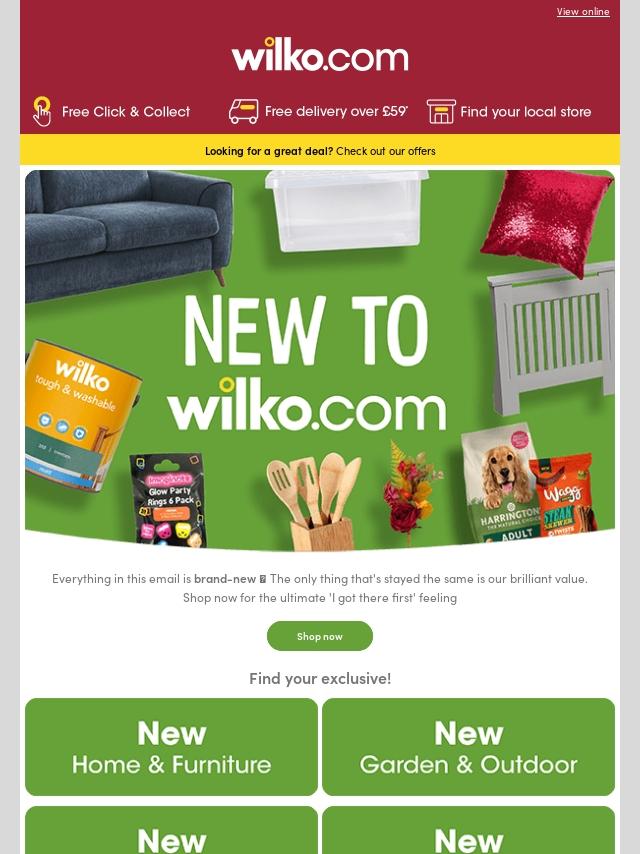Open New Home & Furniture

click(171, 747)
